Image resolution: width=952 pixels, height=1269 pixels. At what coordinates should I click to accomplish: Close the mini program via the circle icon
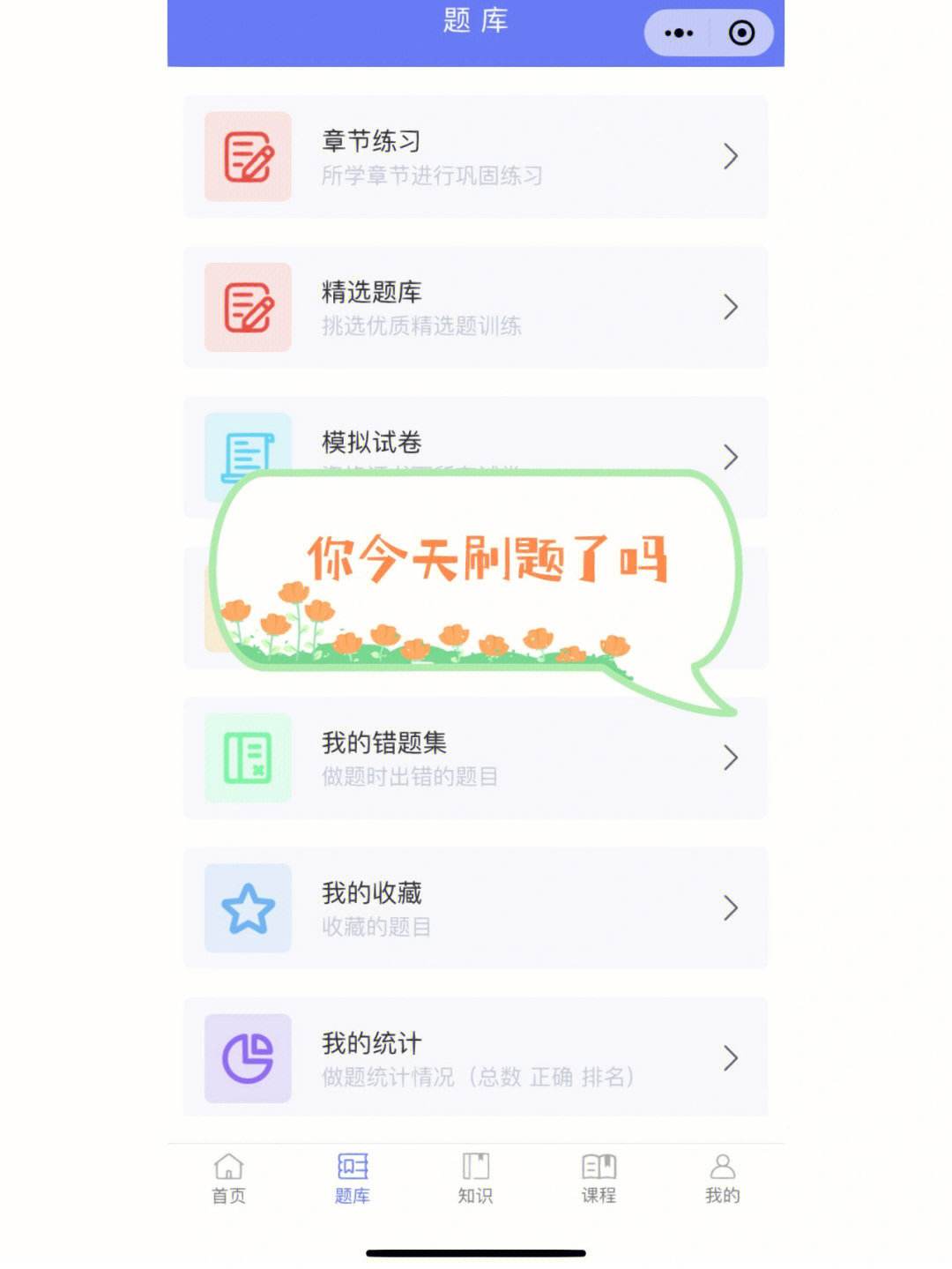click(x=741, y=34)
